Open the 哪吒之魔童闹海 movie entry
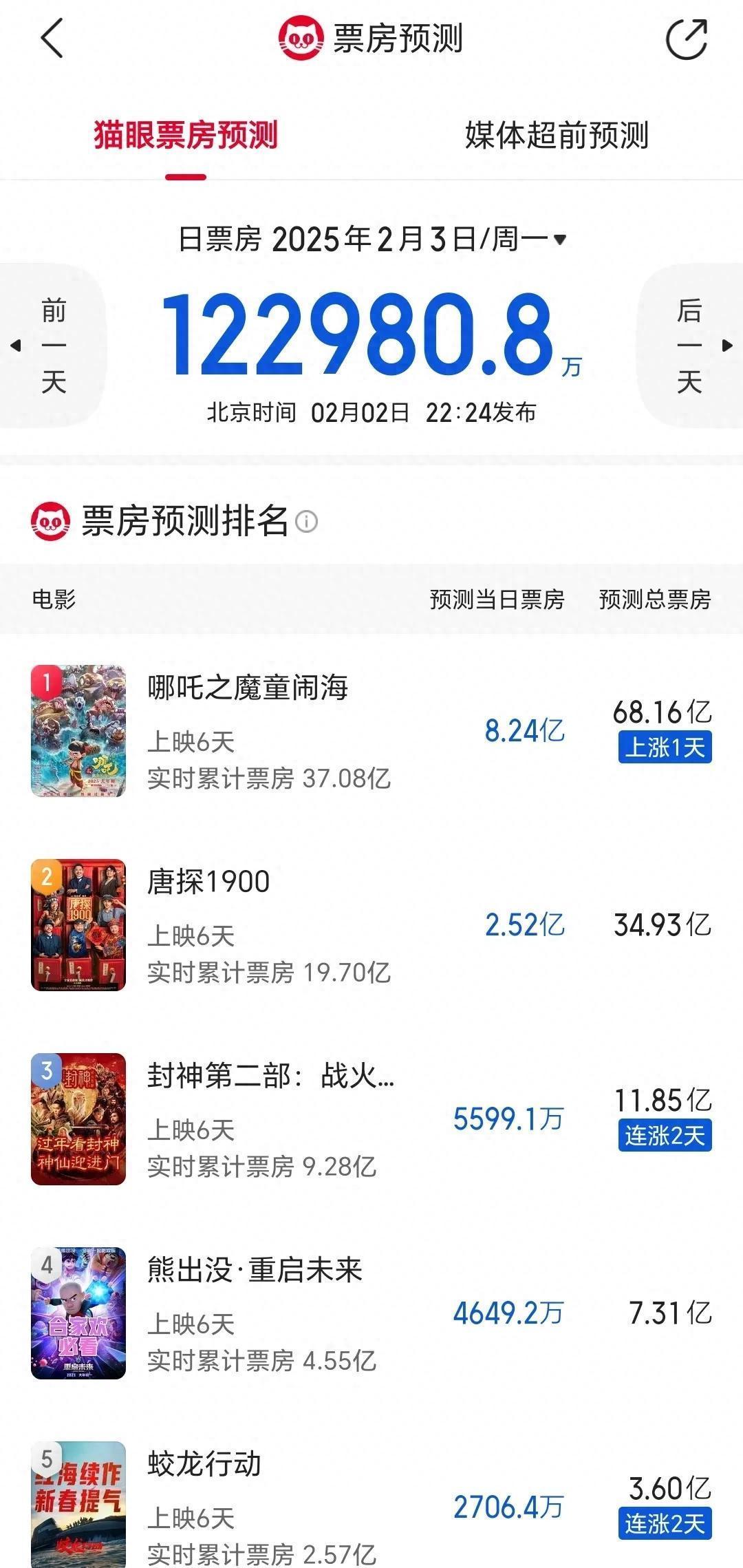743x1568 pixels. tap(248, 688)
